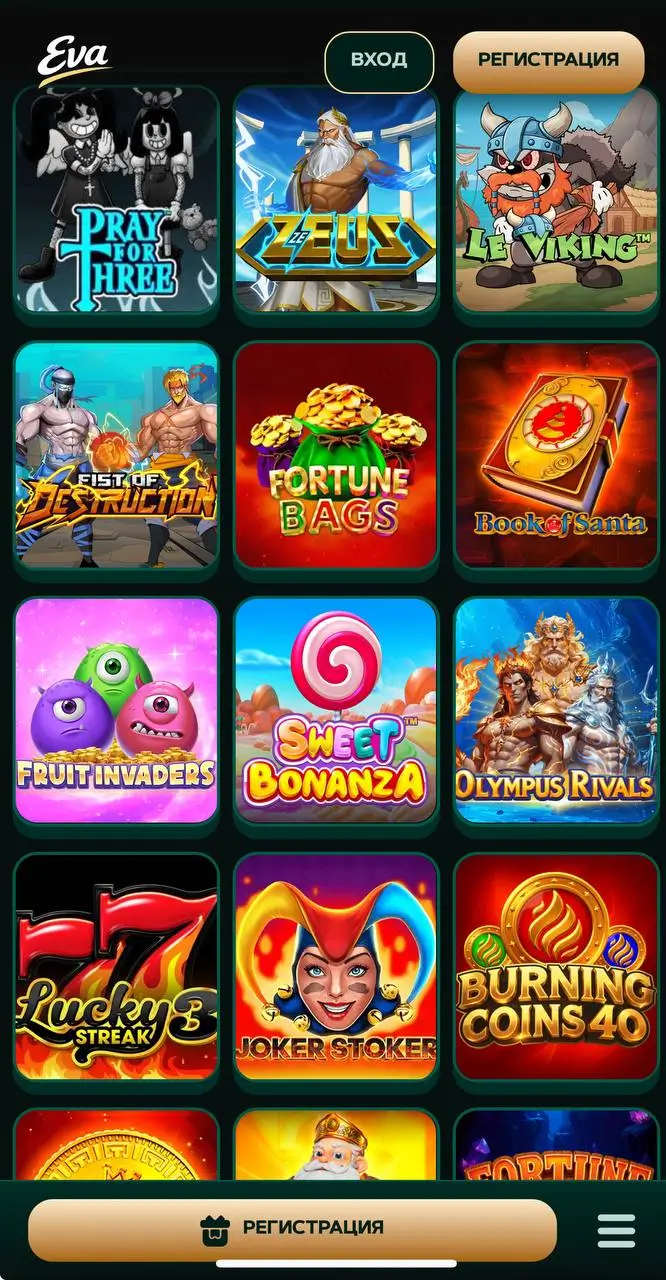Screen dimensions: 666x1280
Task: Select the Fist of Destruction game
Action: (116, 455)
